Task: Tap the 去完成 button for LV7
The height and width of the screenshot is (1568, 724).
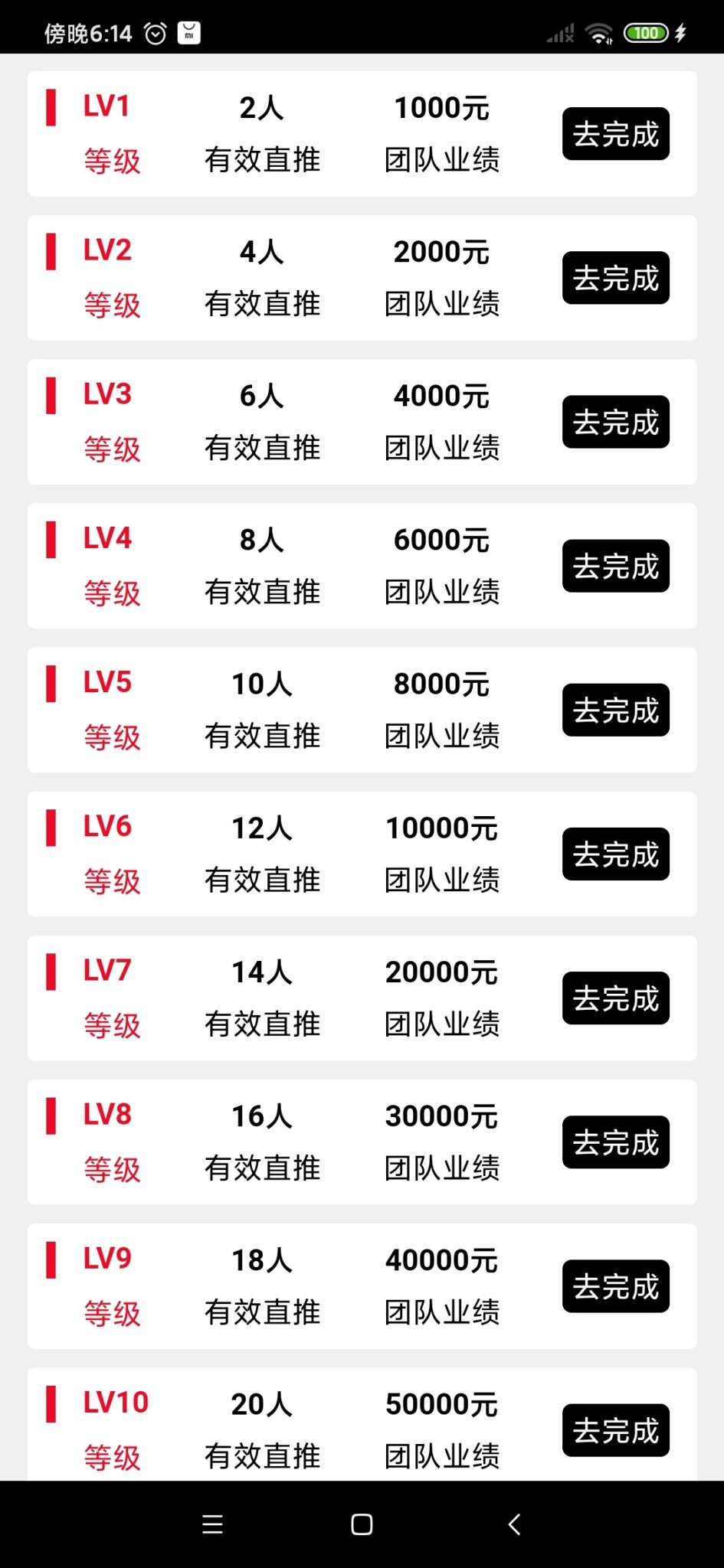Action: click(615, 998)
